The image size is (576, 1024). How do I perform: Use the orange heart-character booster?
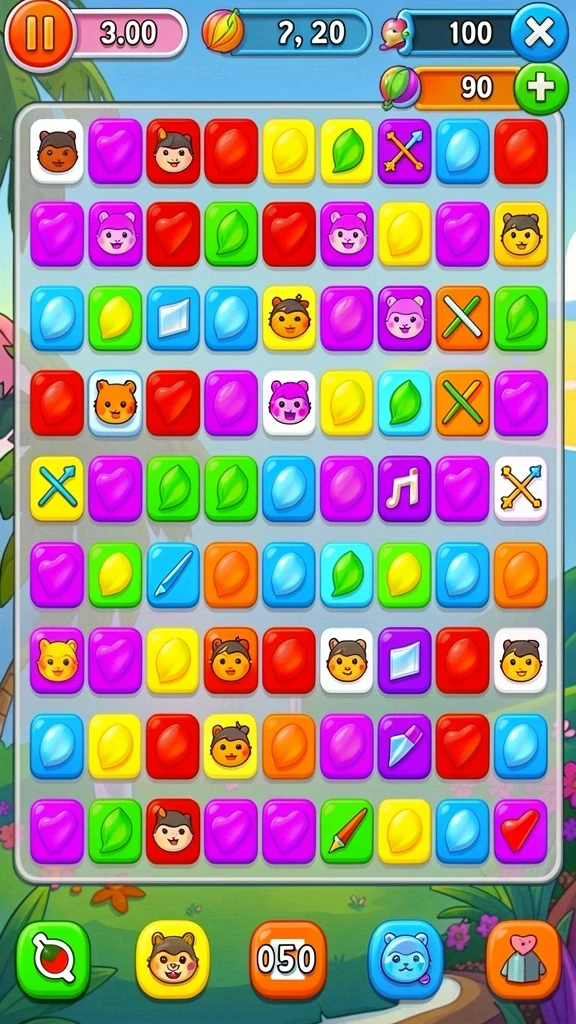pyautogui.click(x=524, y=959)
